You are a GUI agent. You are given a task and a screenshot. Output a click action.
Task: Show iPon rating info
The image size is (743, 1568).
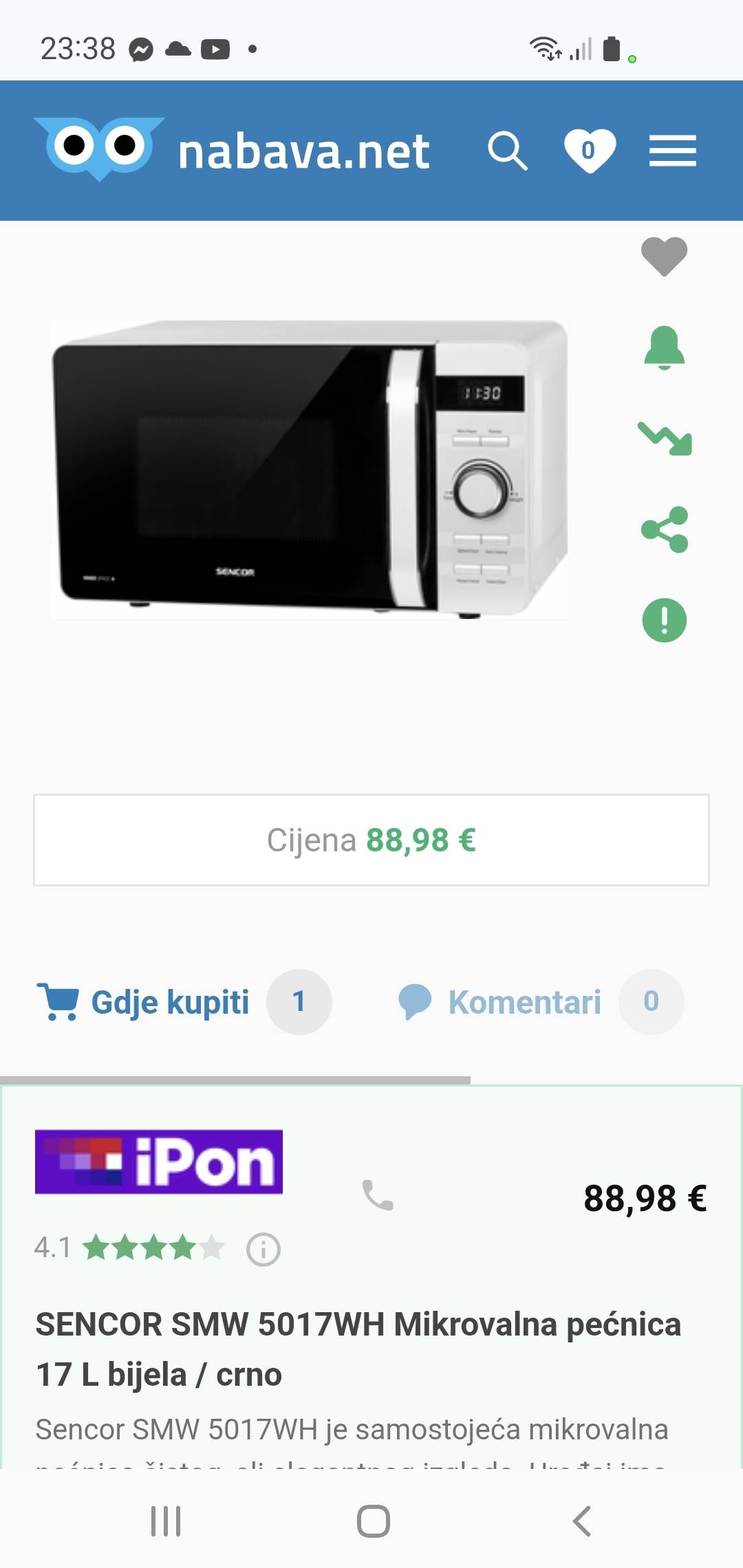pos(263,1249)
